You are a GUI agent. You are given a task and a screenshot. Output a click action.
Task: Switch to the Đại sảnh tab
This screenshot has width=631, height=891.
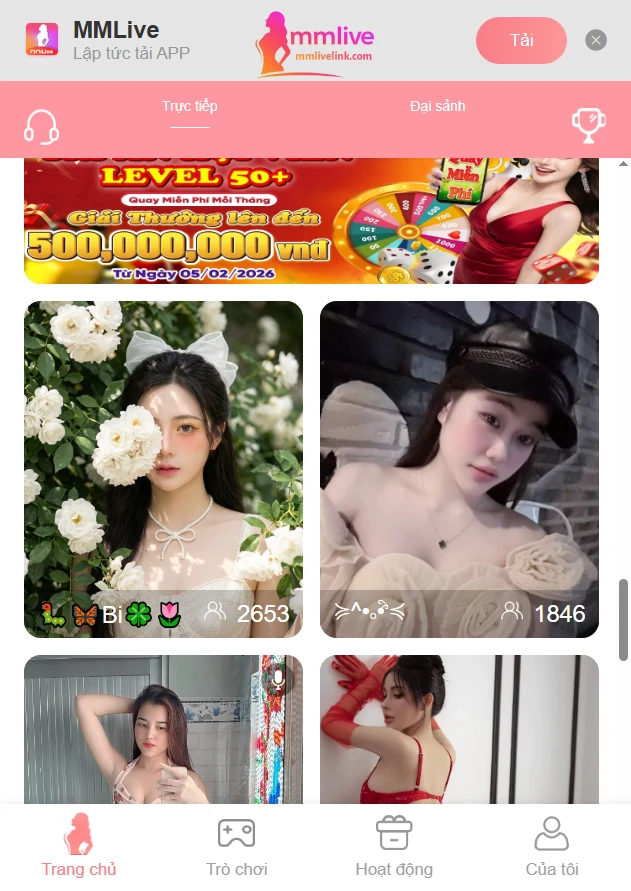(437, 107)
